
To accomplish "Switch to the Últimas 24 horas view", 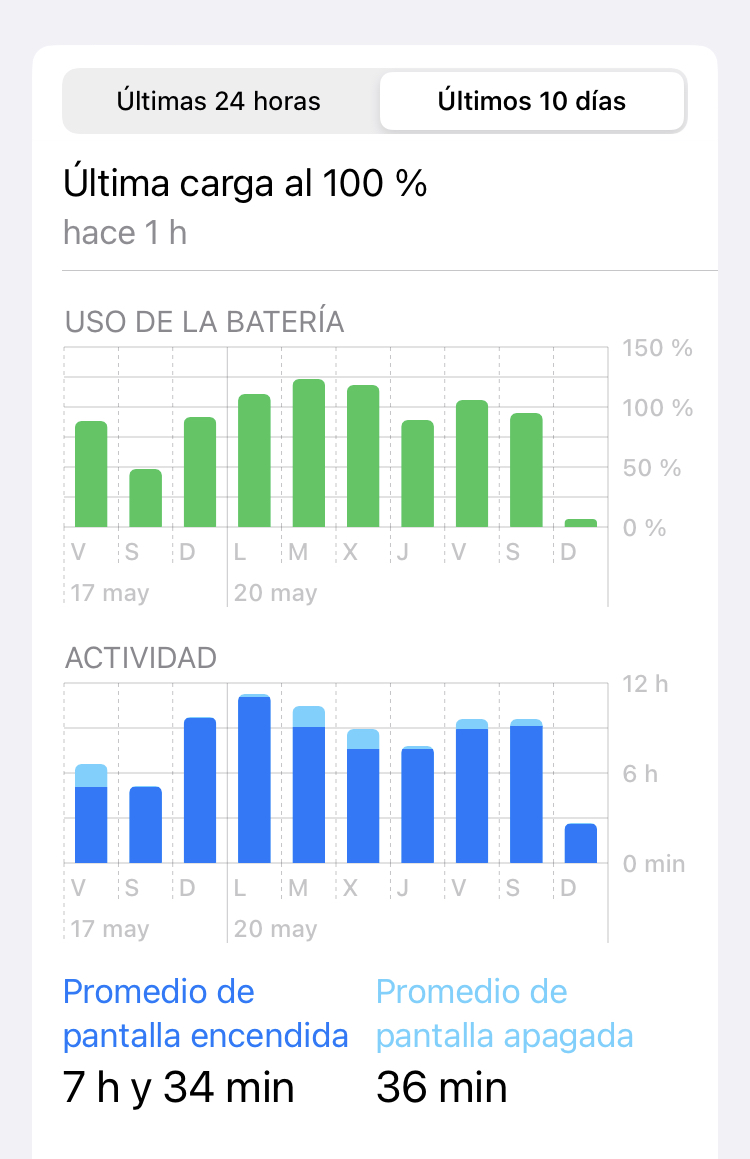I will click(219, 101).
